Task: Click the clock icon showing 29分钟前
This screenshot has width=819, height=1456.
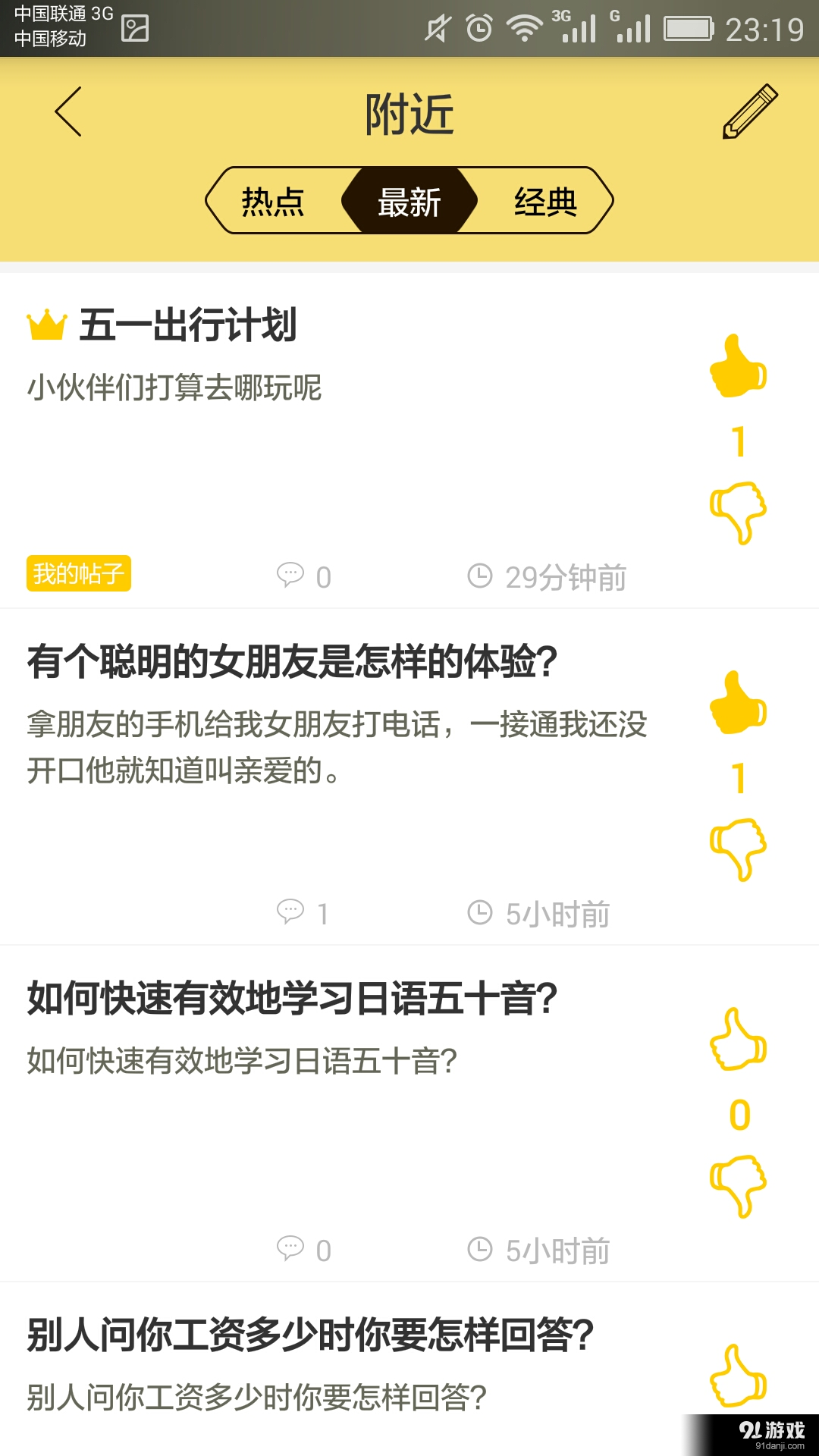Action: point(481,575)
